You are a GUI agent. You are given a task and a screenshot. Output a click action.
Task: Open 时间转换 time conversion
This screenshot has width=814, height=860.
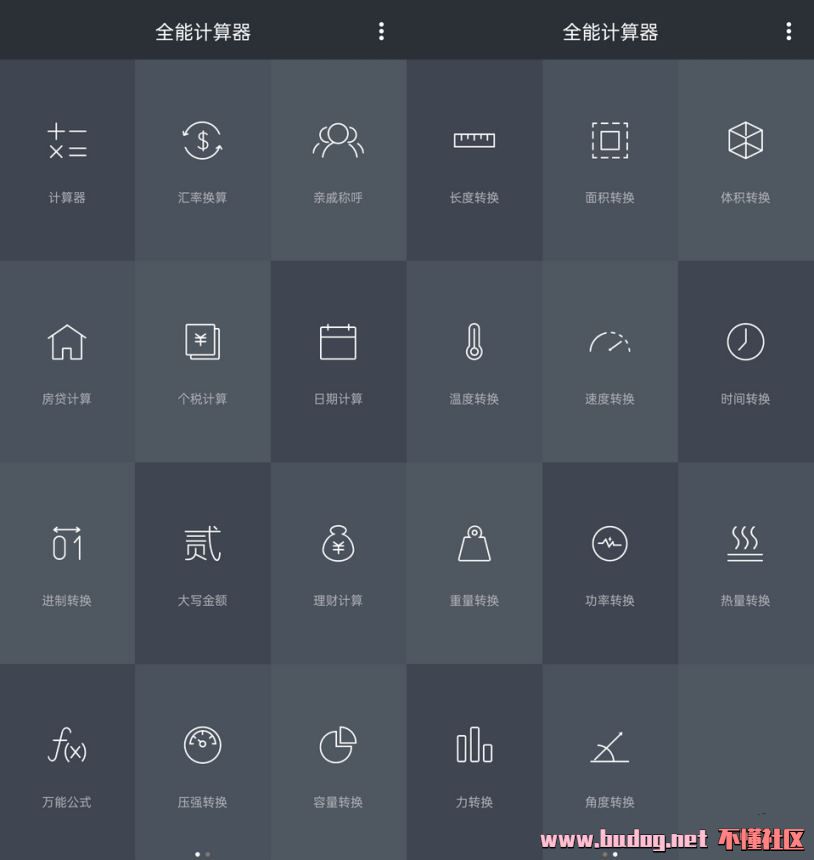(746, 361)
